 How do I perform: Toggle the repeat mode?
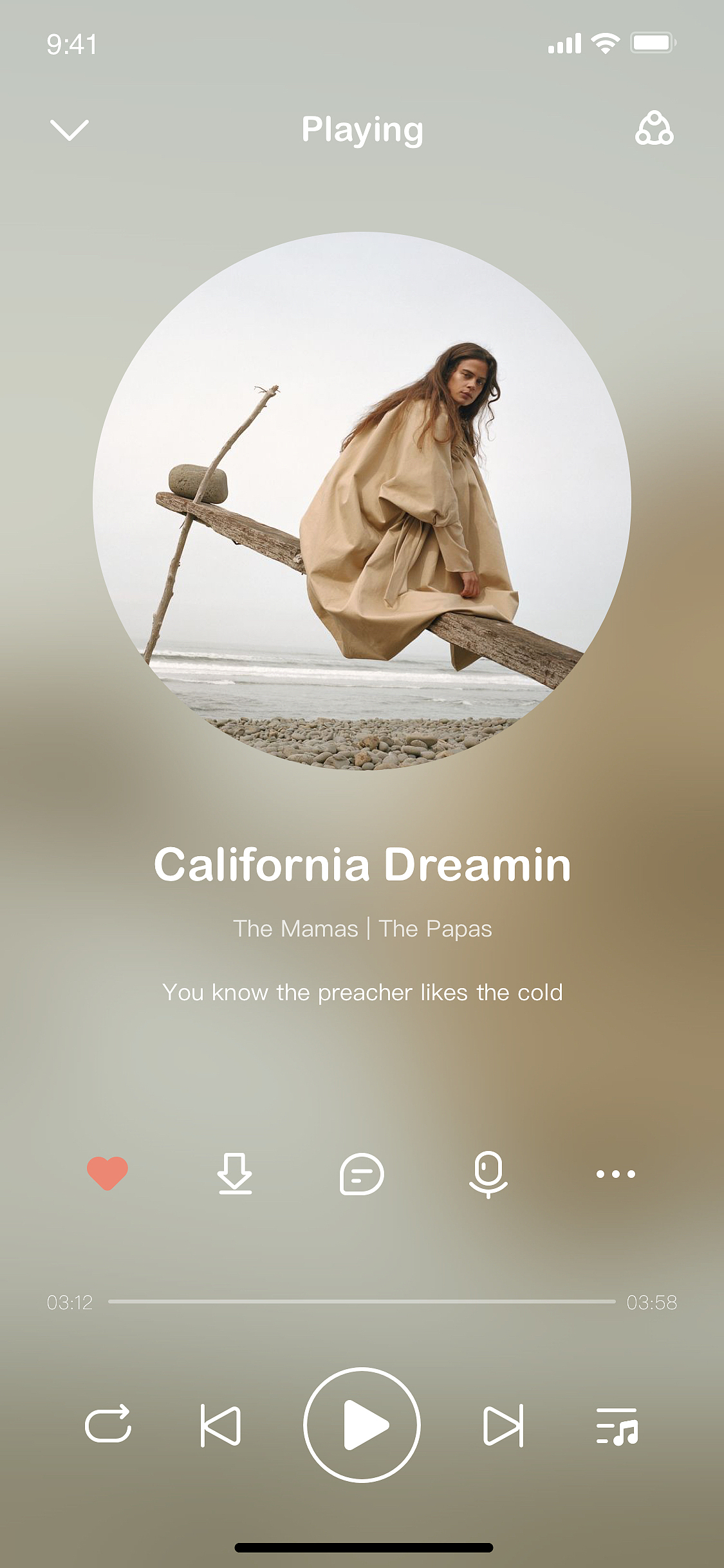point(108,1425)
